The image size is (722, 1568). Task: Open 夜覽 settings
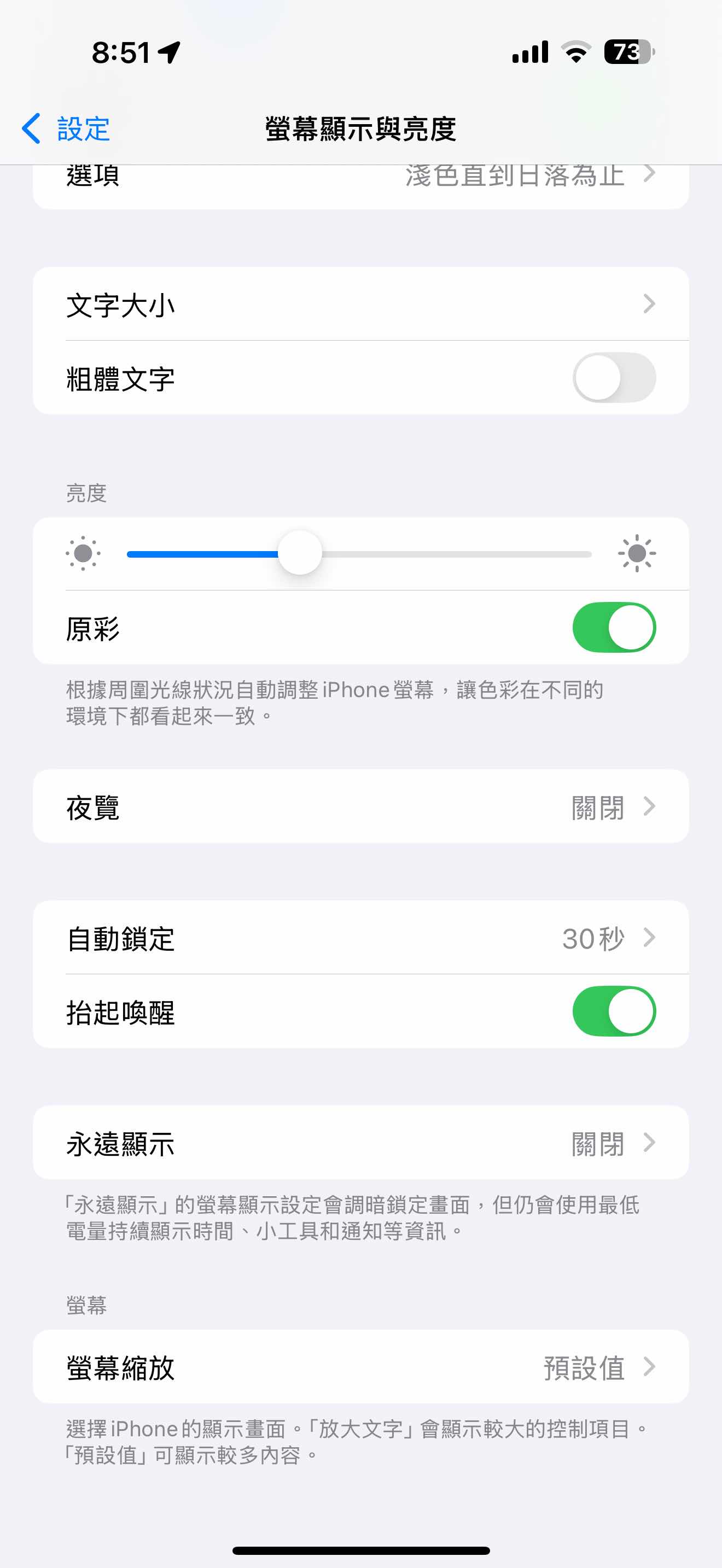pos(360,806)
